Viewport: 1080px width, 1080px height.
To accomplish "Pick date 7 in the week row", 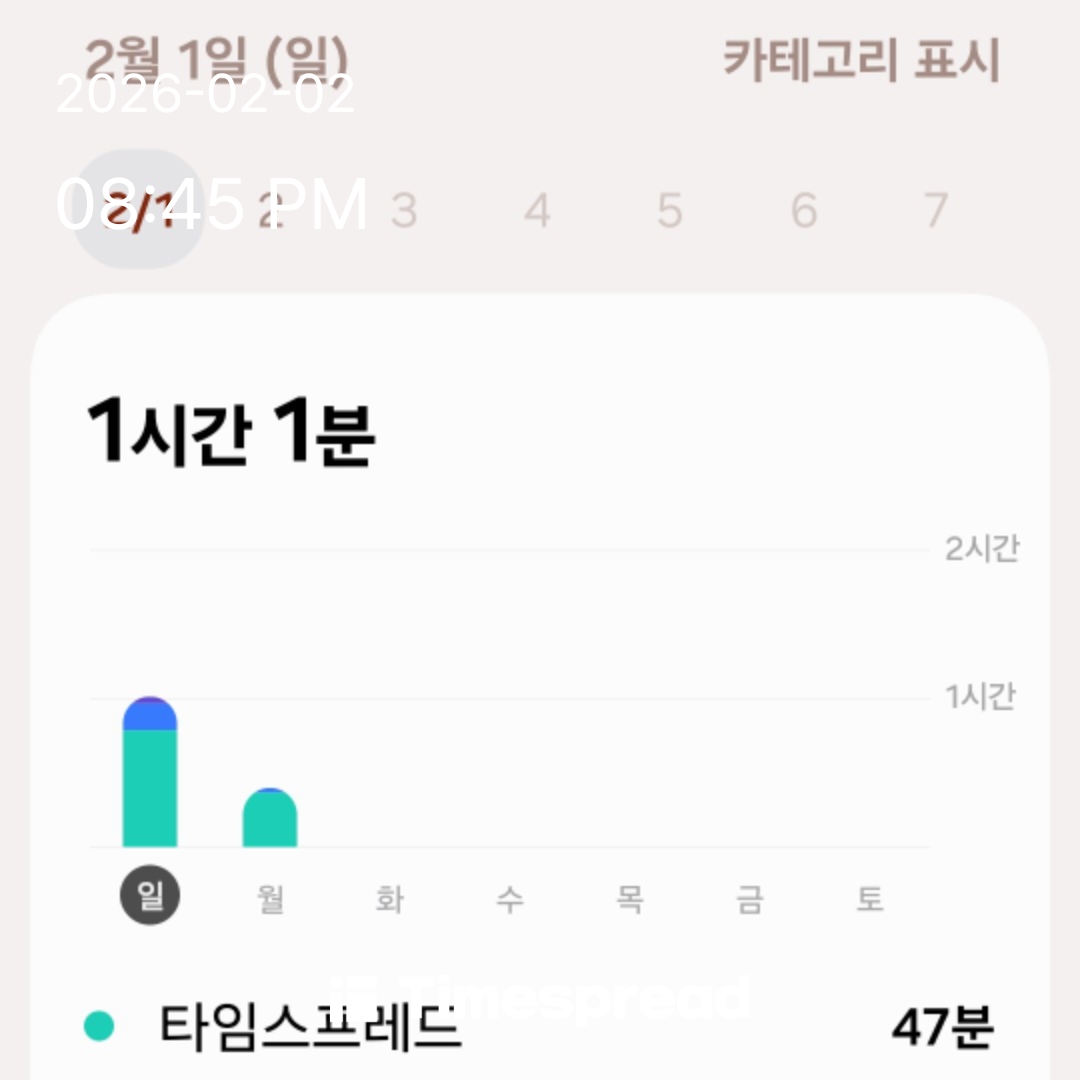I will (x=935, y=211).
